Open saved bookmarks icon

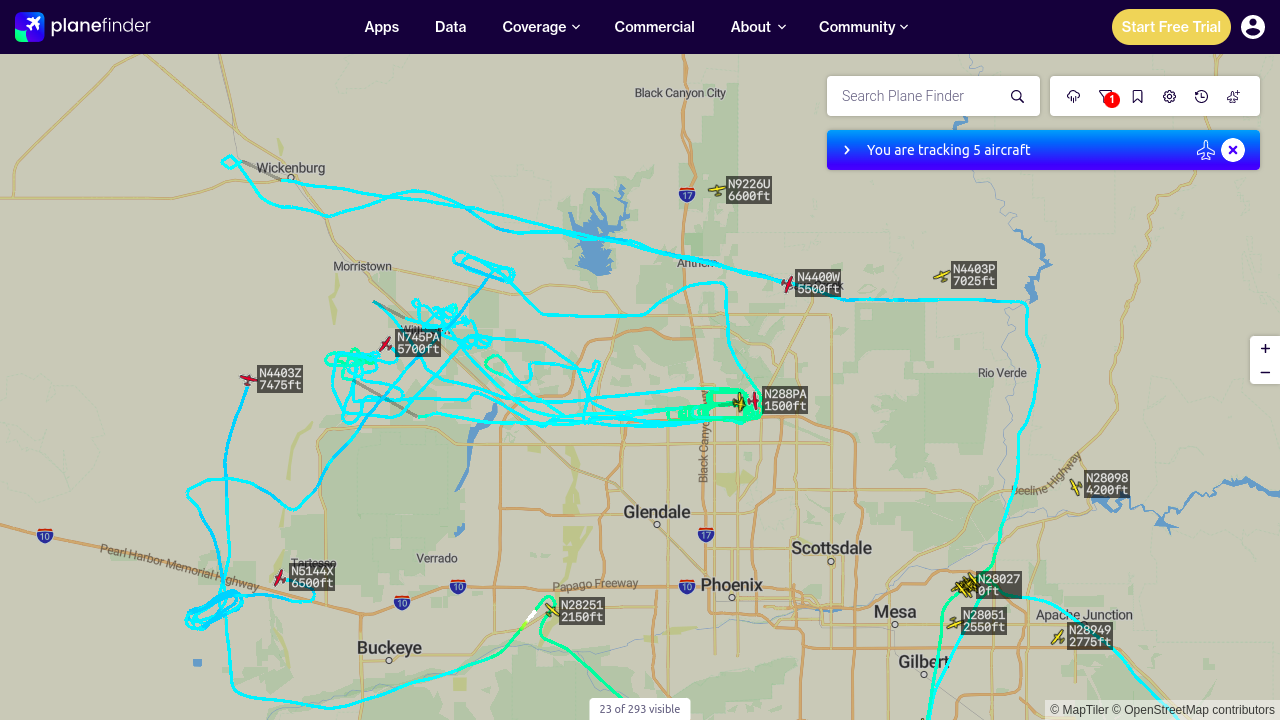1138,96
